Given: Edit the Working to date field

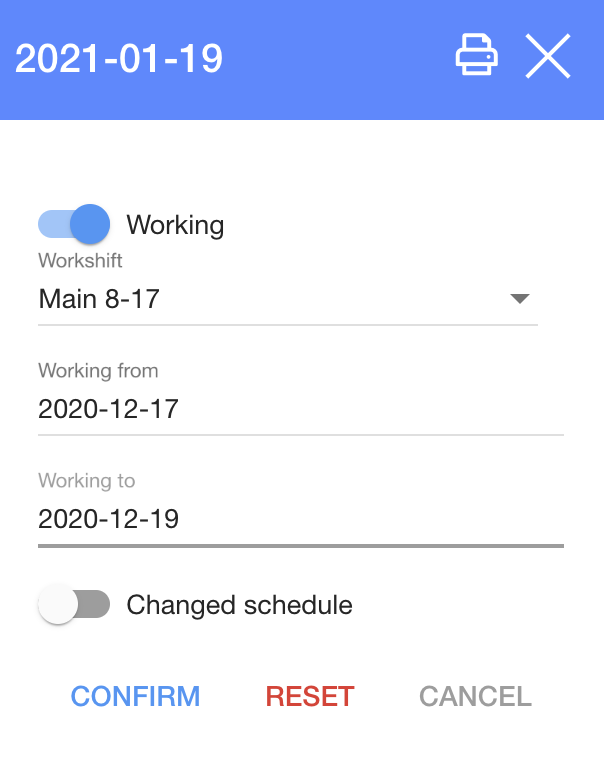Looking at the screenshot, I should 300,519.
